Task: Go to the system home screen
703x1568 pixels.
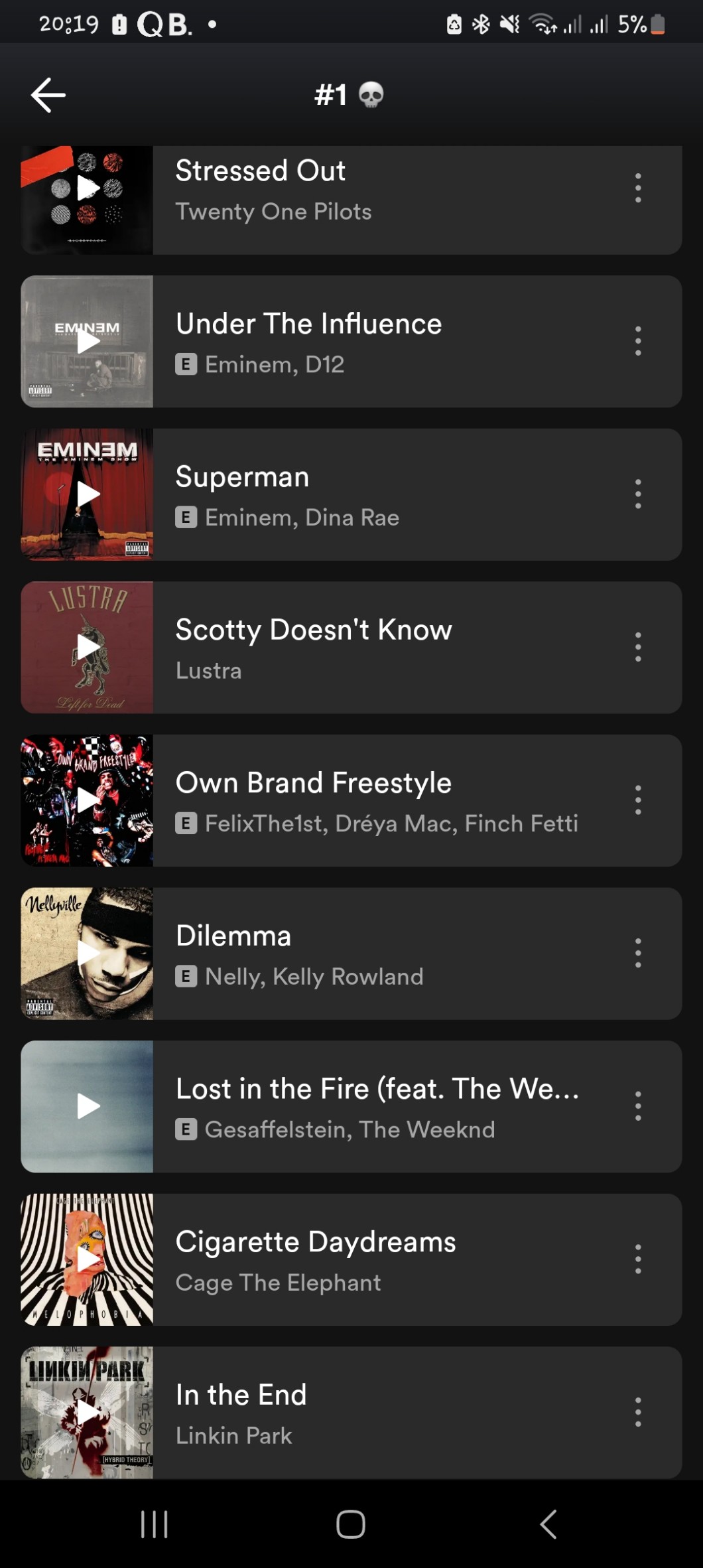Action: coord(350,1524)
